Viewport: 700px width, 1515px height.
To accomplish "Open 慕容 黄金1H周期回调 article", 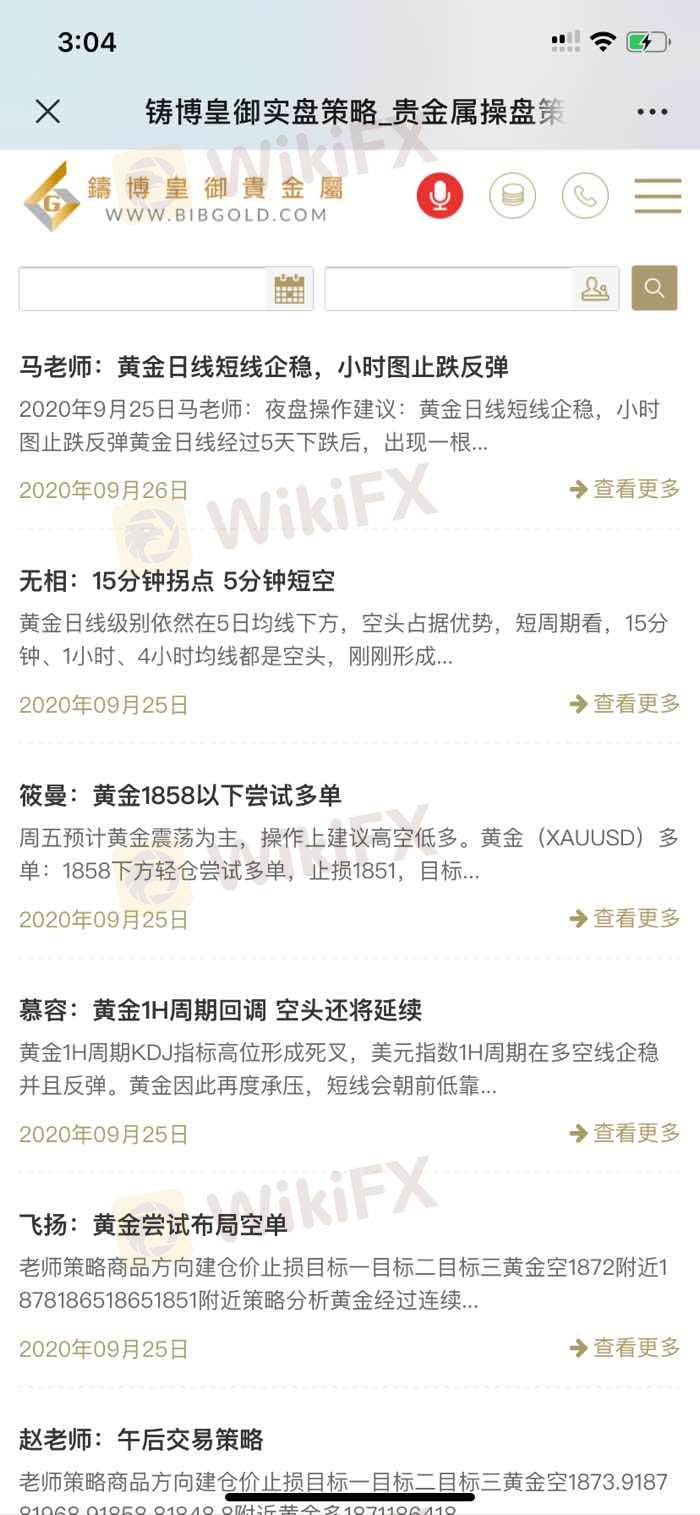I will click(220, 1010).
